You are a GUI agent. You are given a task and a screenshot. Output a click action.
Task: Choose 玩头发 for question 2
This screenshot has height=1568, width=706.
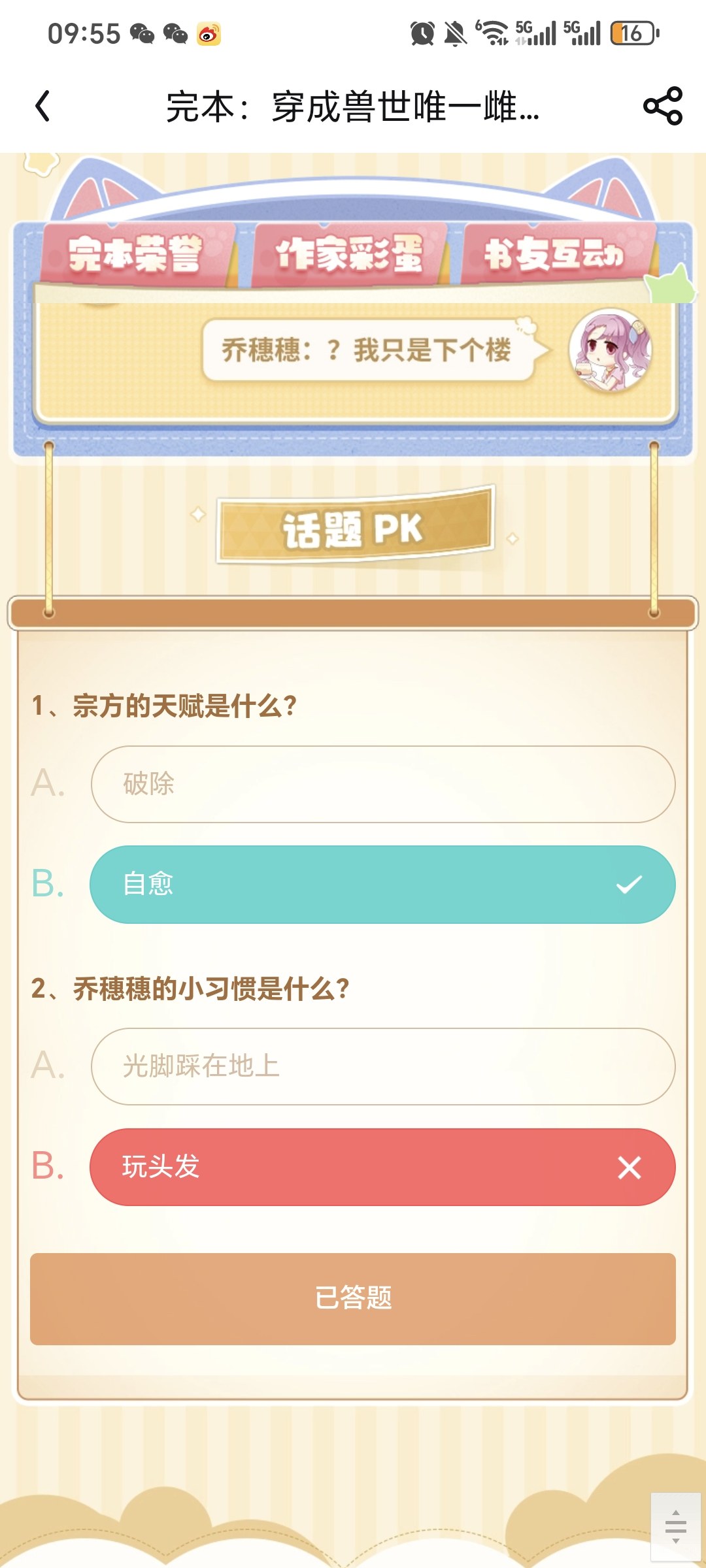(x=383, y=1167)
